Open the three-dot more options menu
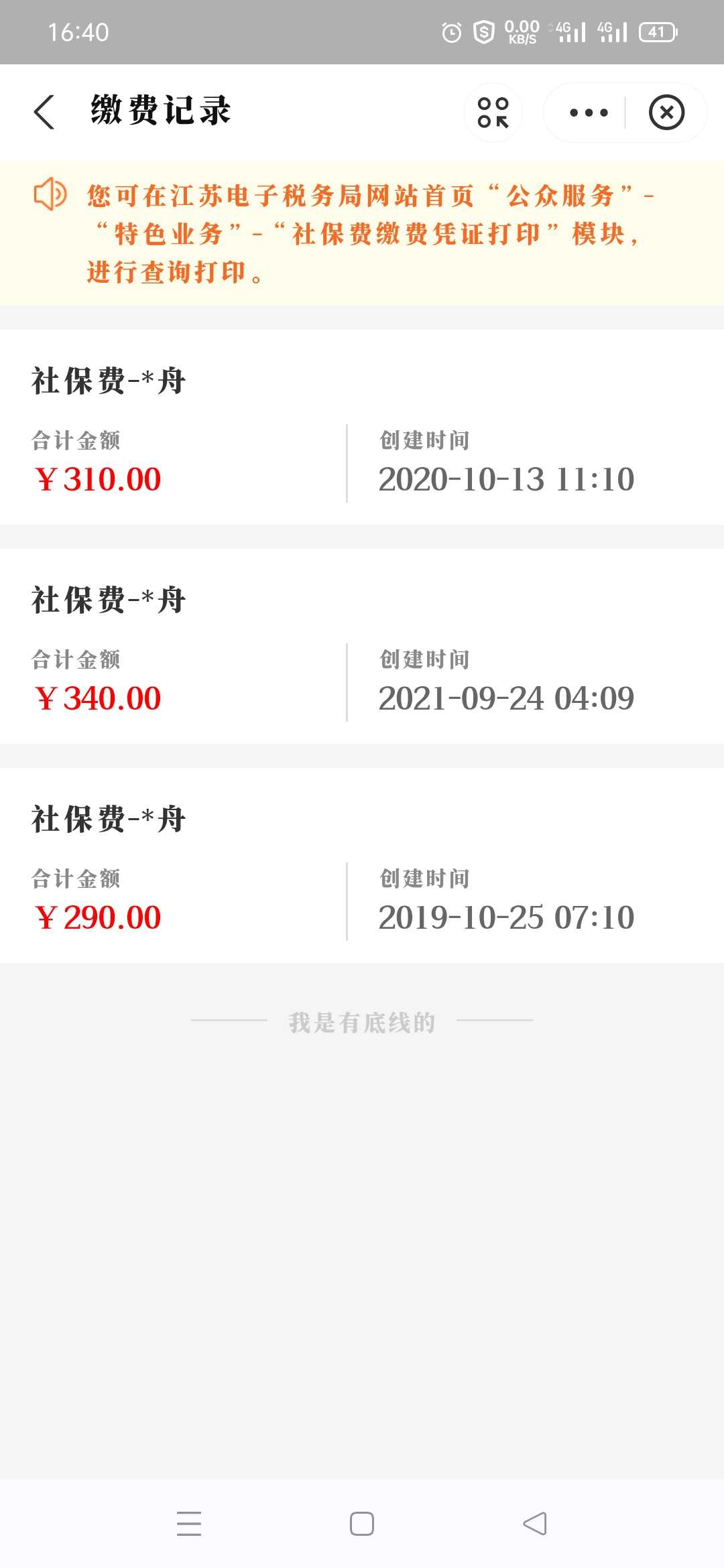The height and width of the screenshot is (1568, 724). coord(588,112)
